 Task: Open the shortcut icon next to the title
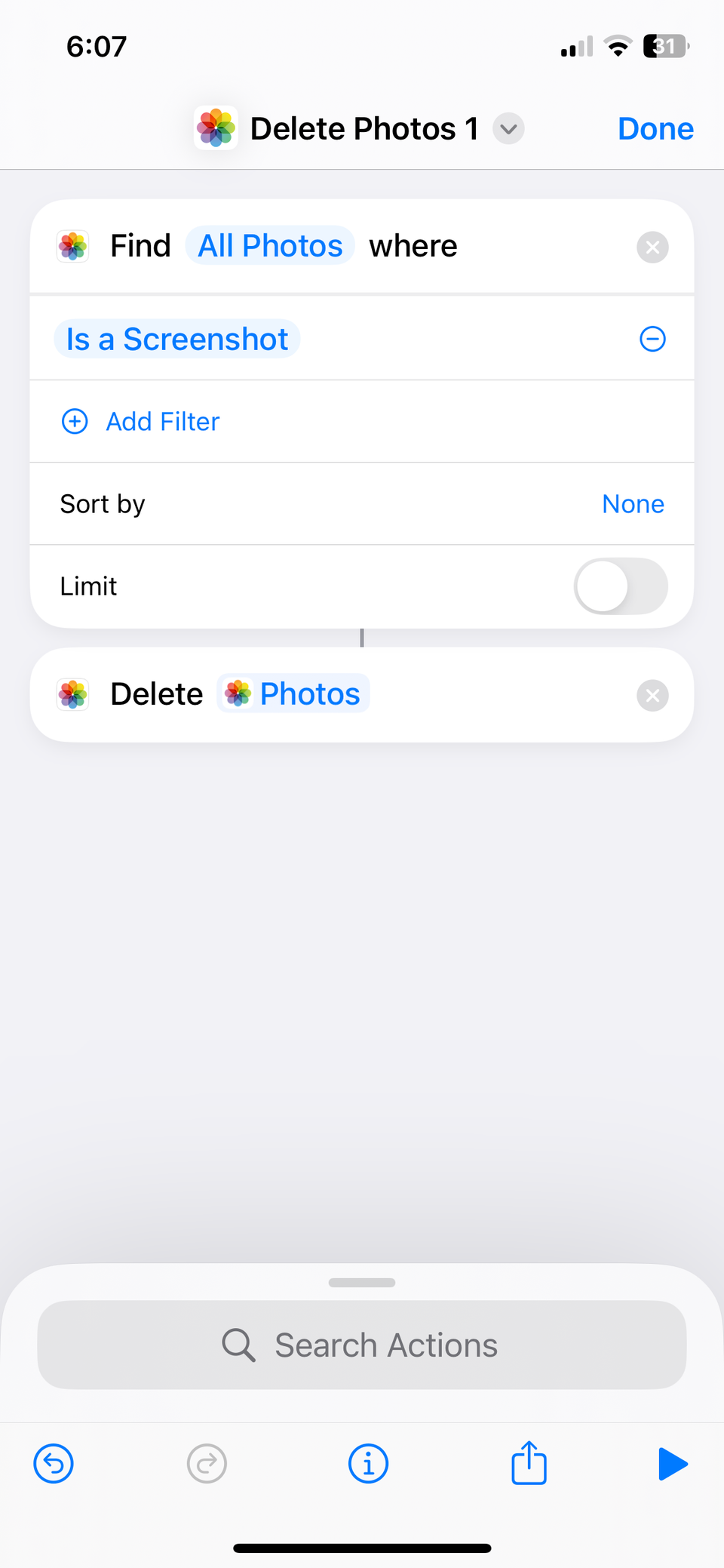[x=216, y=128]
